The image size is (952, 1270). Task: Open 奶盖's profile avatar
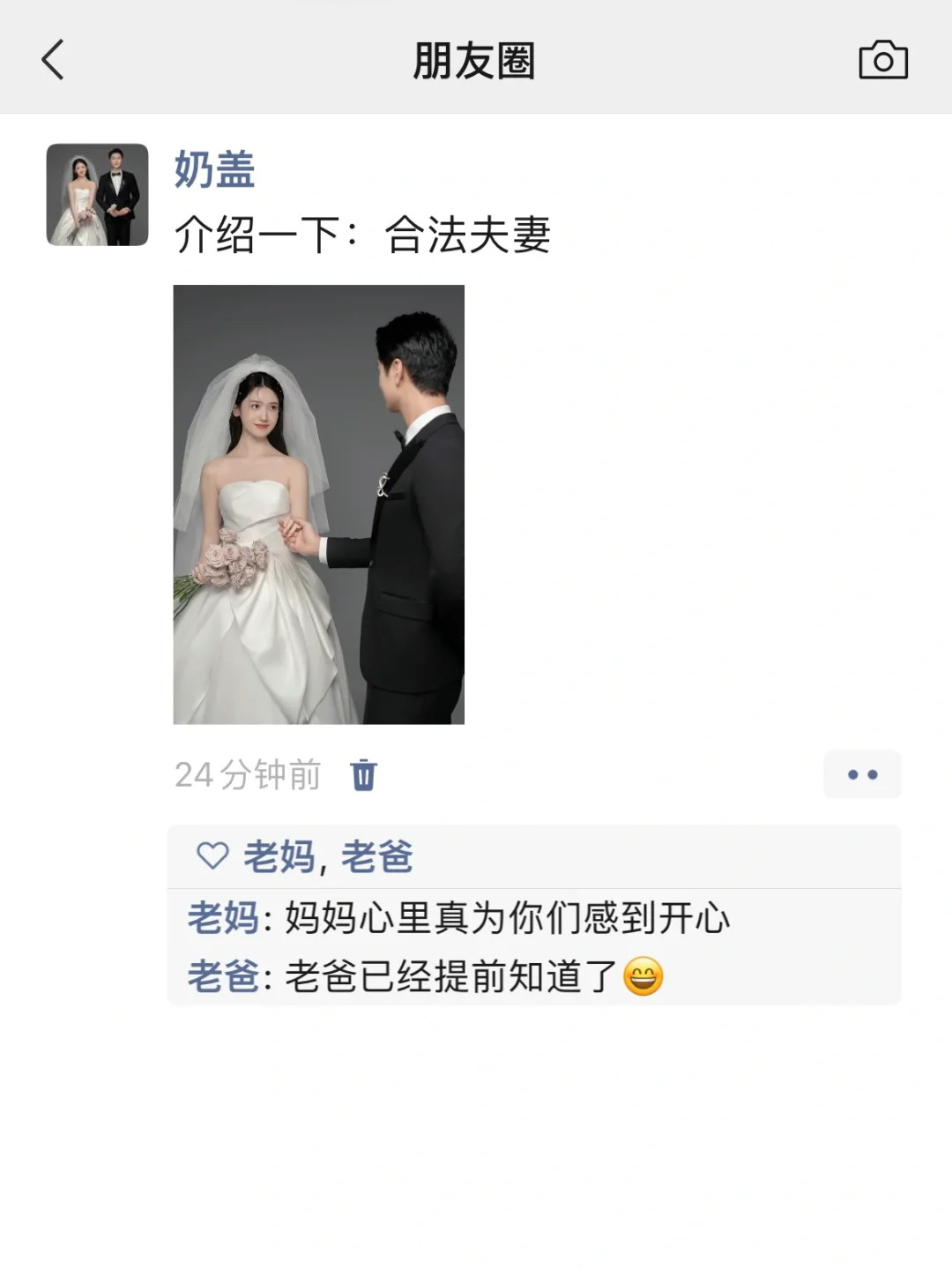97,194
